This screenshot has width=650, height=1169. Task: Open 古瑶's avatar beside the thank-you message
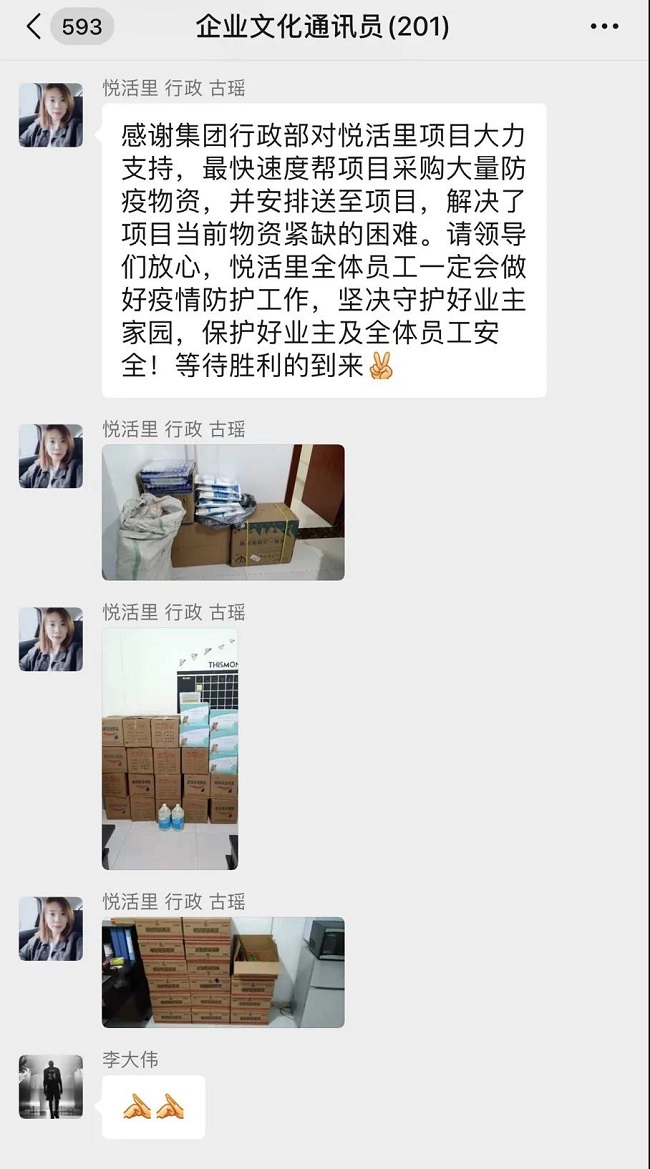(51, 115)
